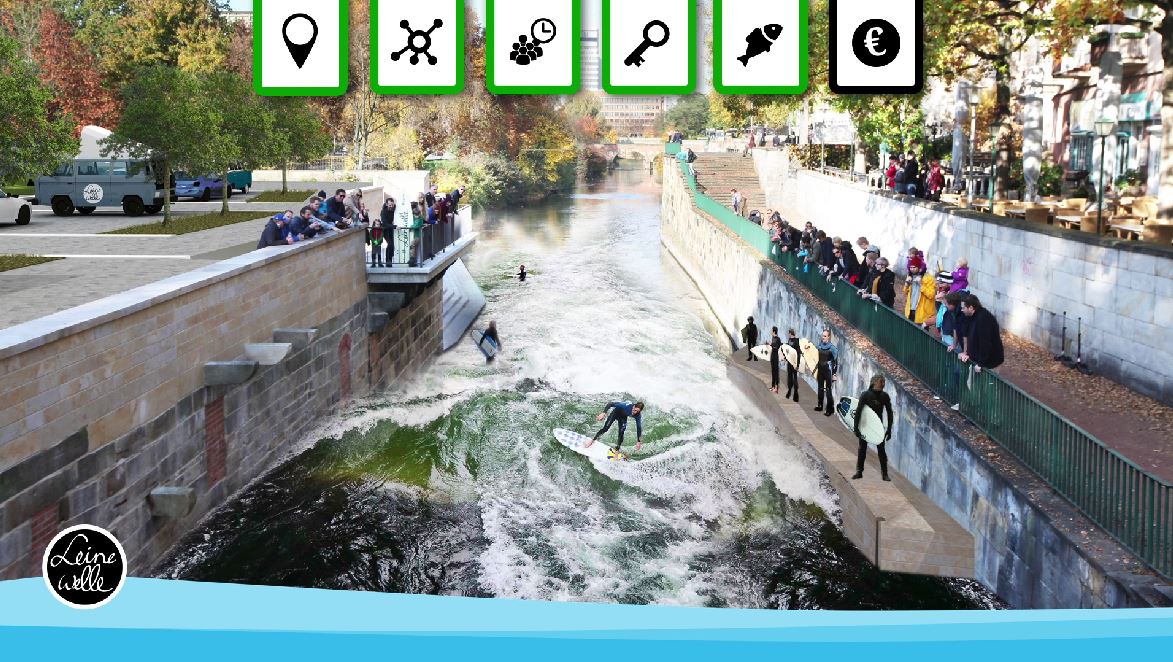Open the network nodes section
The image size is (1173, 662).
[416, 43]
